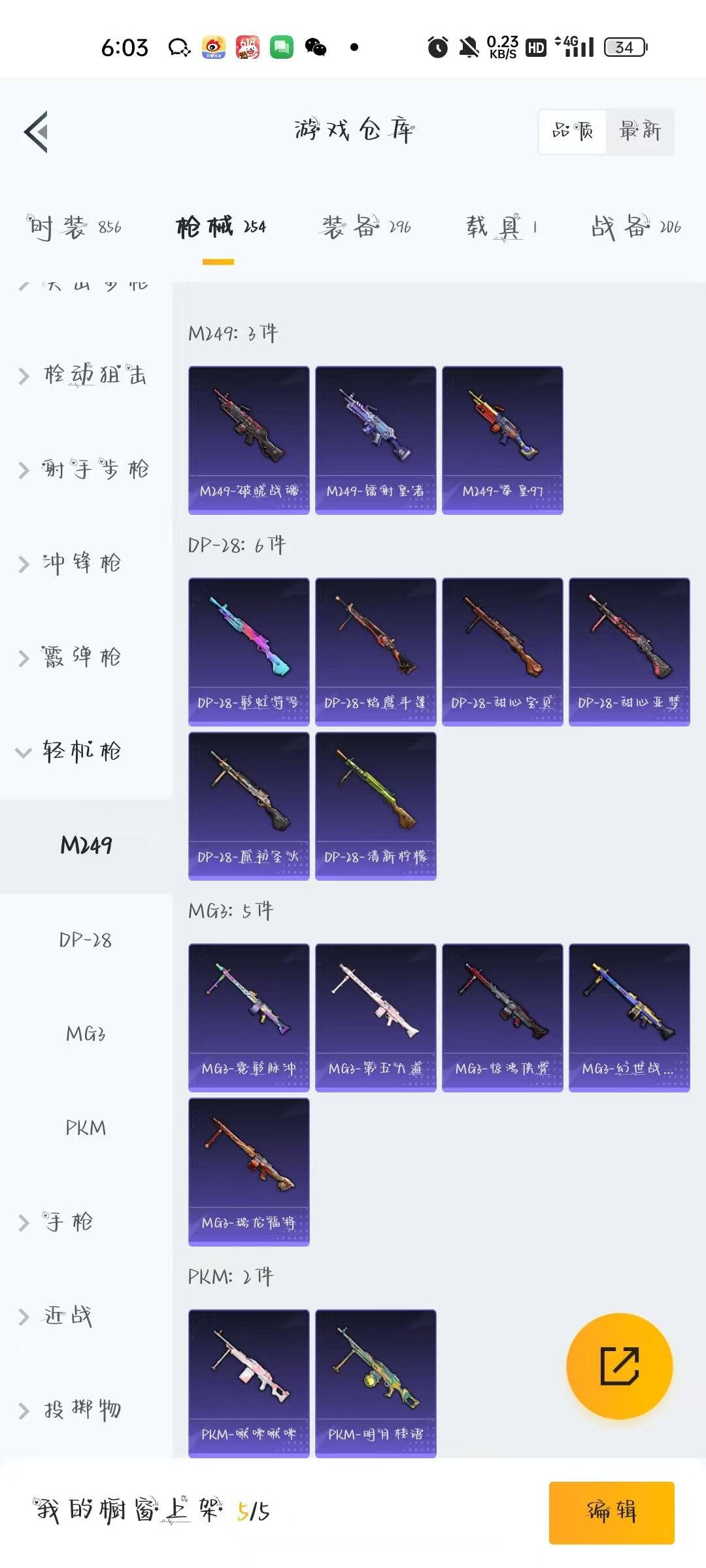This screenshot has width=706, height=1568.
Task: Switch to the 战备 tab
Action: (635, 227)
